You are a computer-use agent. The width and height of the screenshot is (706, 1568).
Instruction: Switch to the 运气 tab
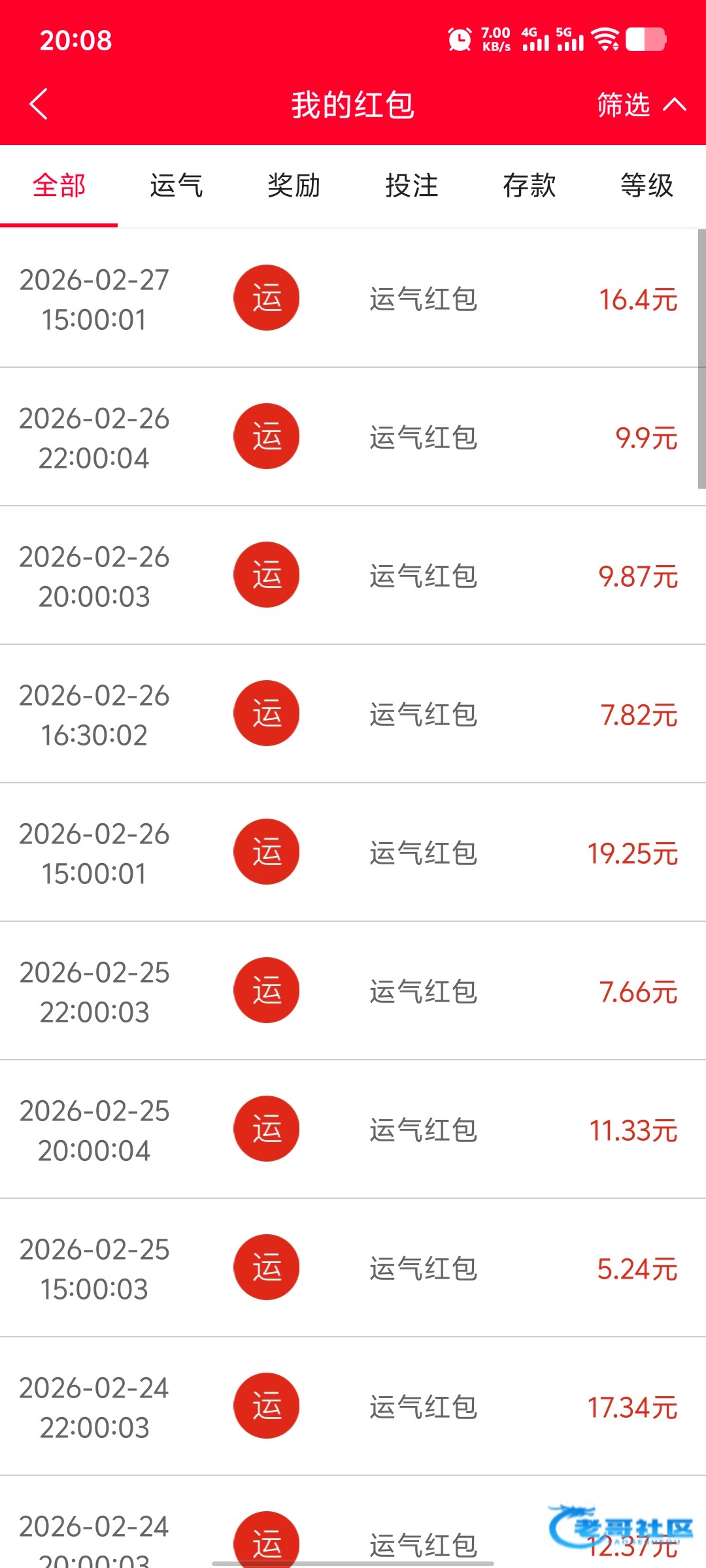tap(176, 186)
